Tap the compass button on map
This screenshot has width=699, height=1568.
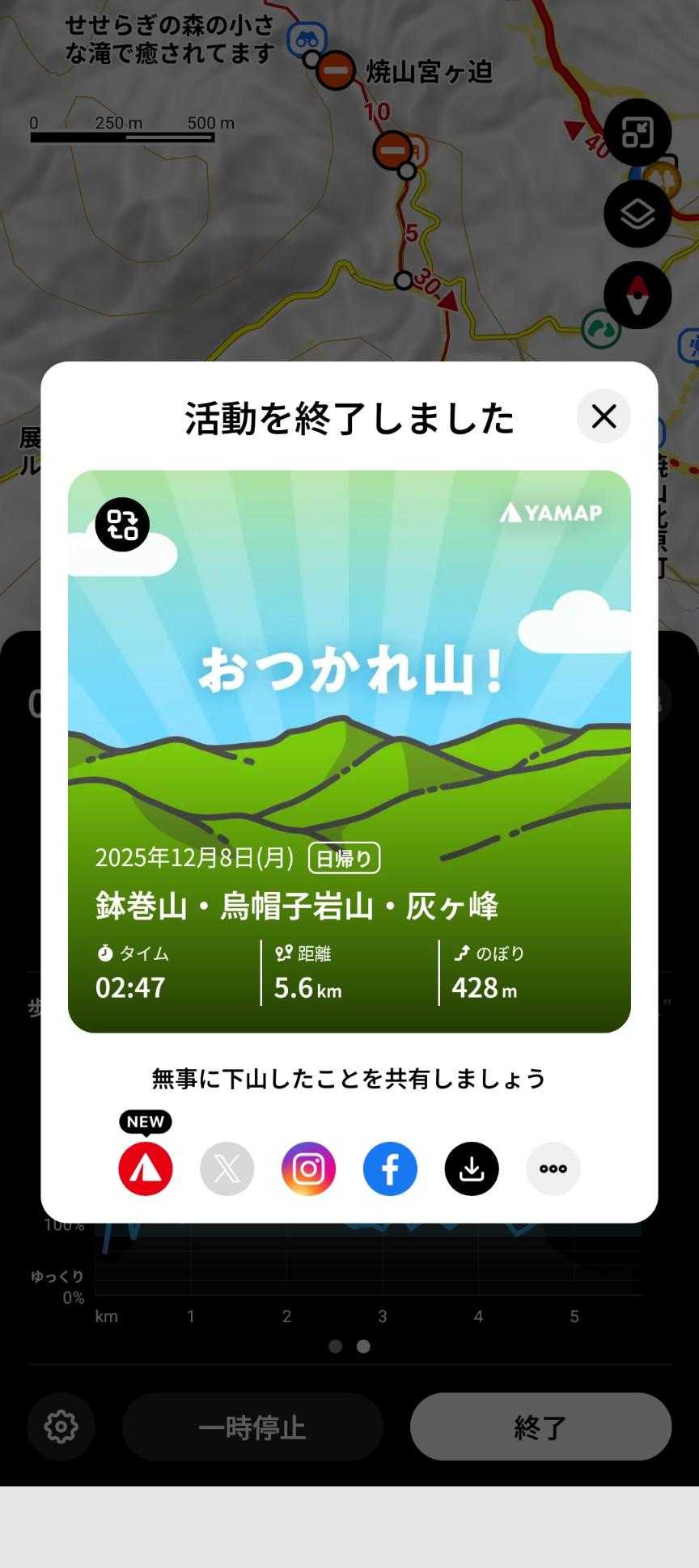[638, 295]
